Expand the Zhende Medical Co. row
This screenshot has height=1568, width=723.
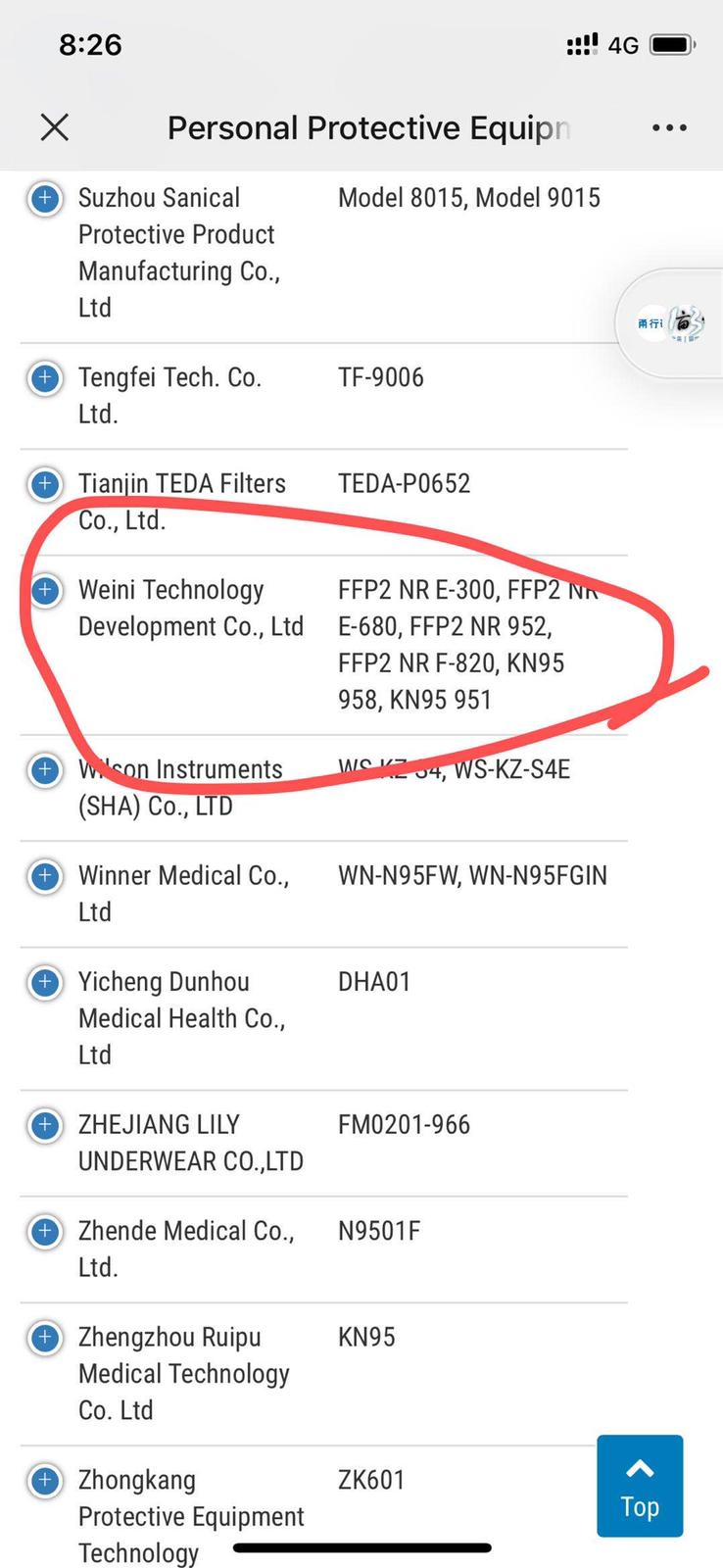(44, 1231)
